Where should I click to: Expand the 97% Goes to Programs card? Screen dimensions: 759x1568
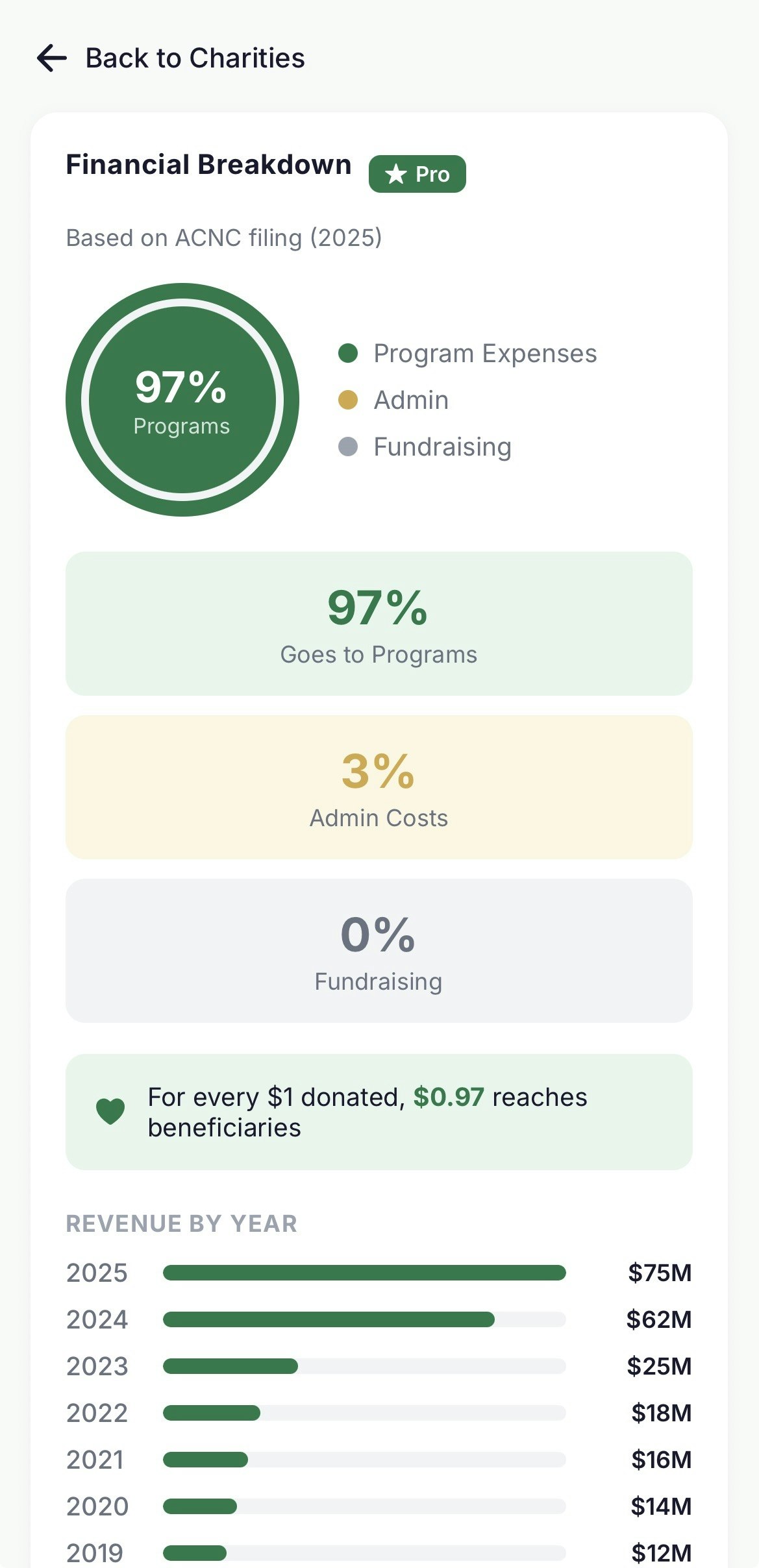[379, 622]
